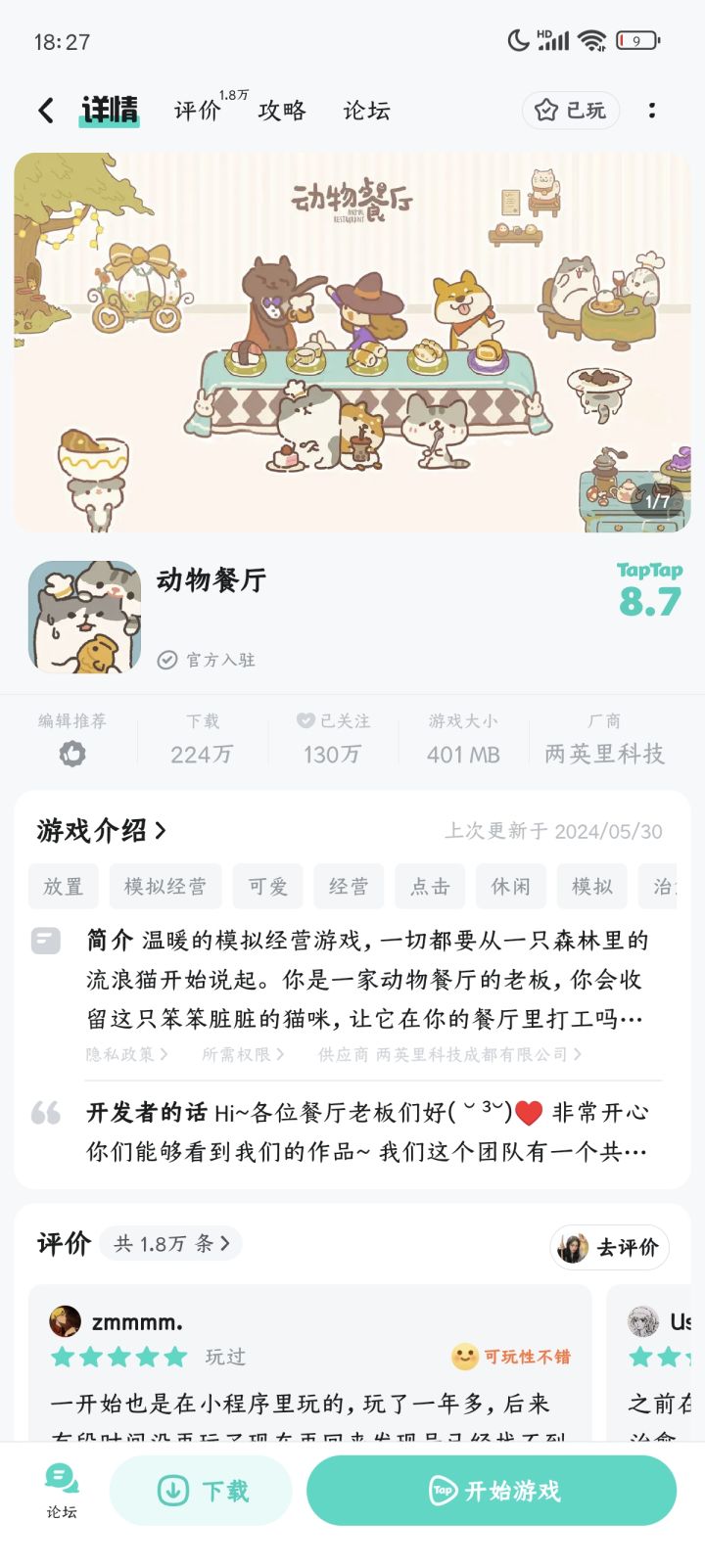This screenshot has height=1568, width=705.
Task: Switch to the 评价 tab
Action: point(196,111)
